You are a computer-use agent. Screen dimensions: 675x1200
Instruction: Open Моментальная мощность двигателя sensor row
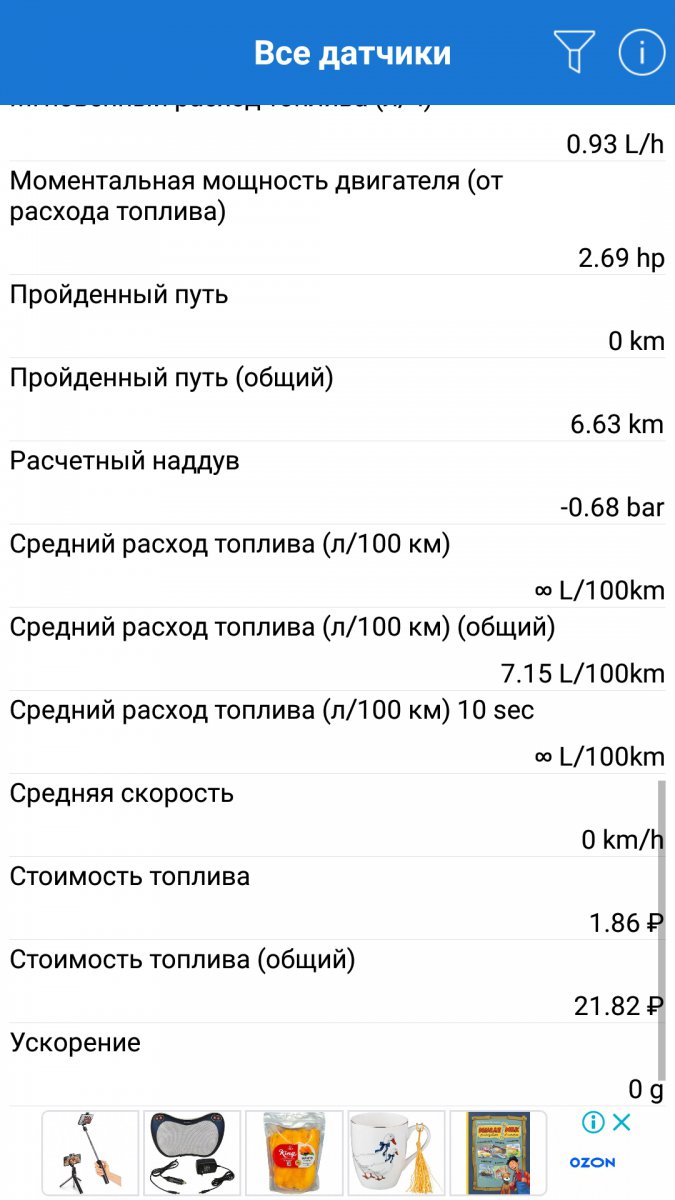(337, 218)
